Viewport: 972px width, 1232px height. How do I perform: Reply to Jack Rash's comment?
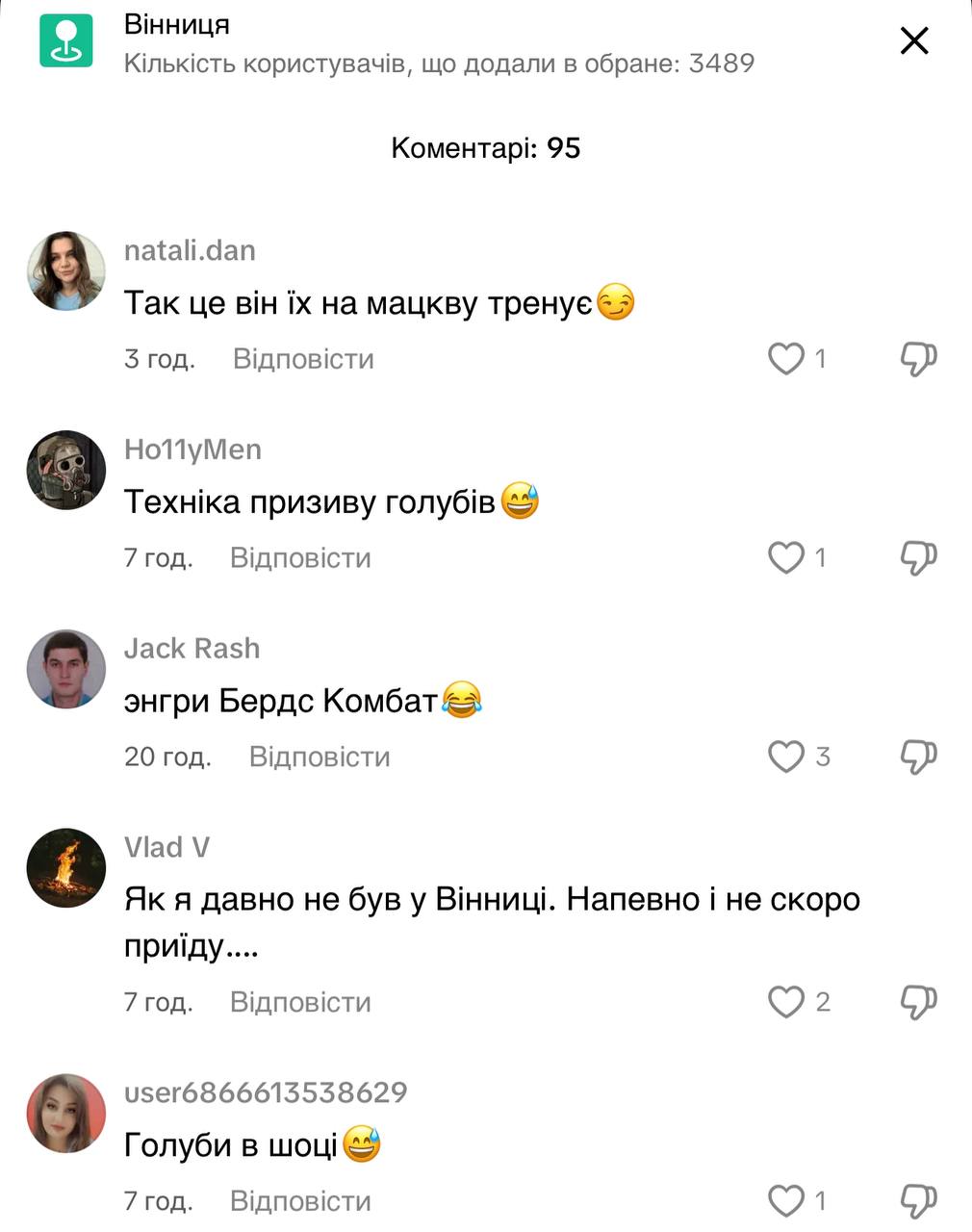tap(320, 757)
